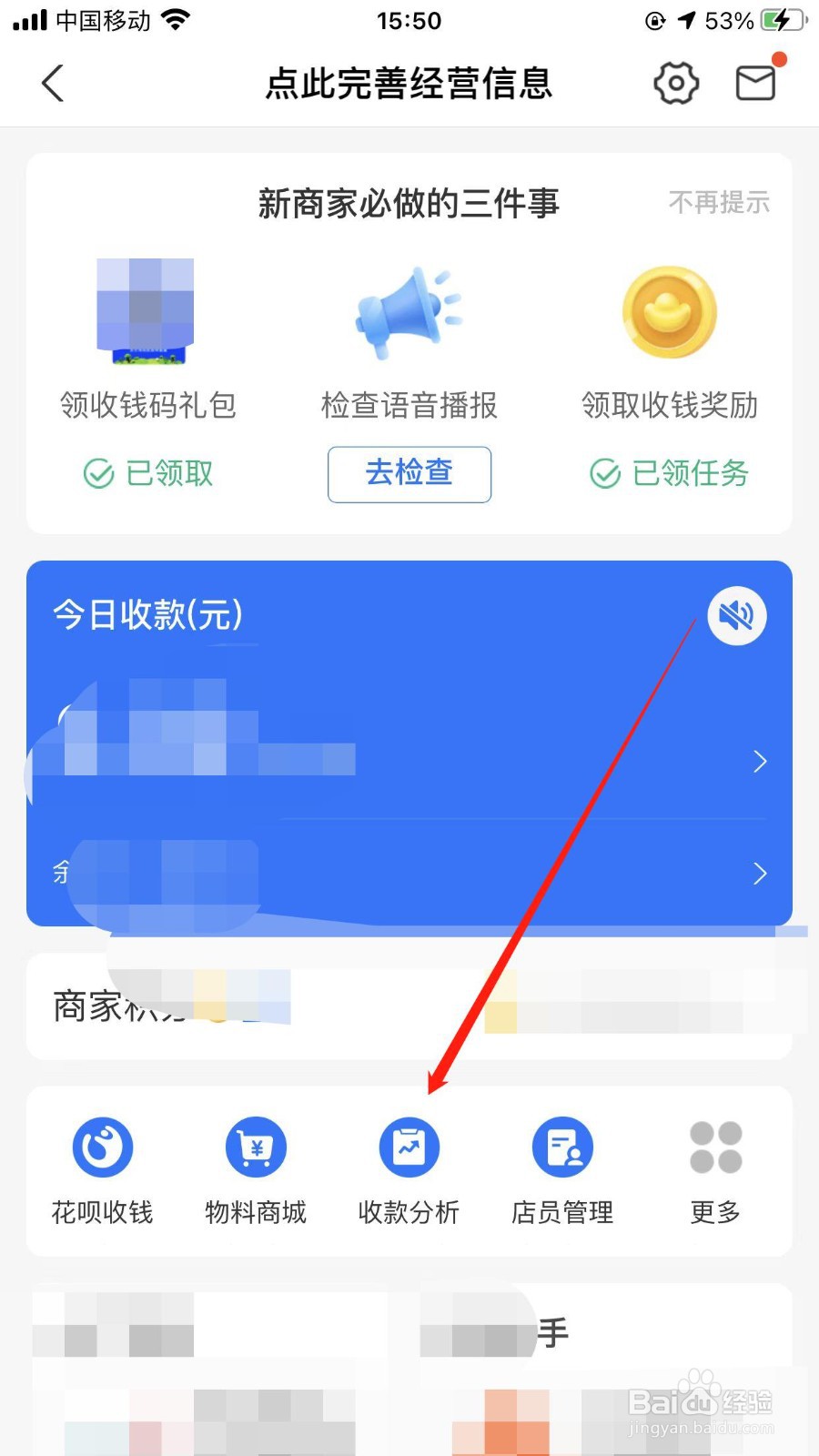819x1456 pixels.
Task: Click the megaphone 检查语音播报 icon
Action: [x=409, y=312]
